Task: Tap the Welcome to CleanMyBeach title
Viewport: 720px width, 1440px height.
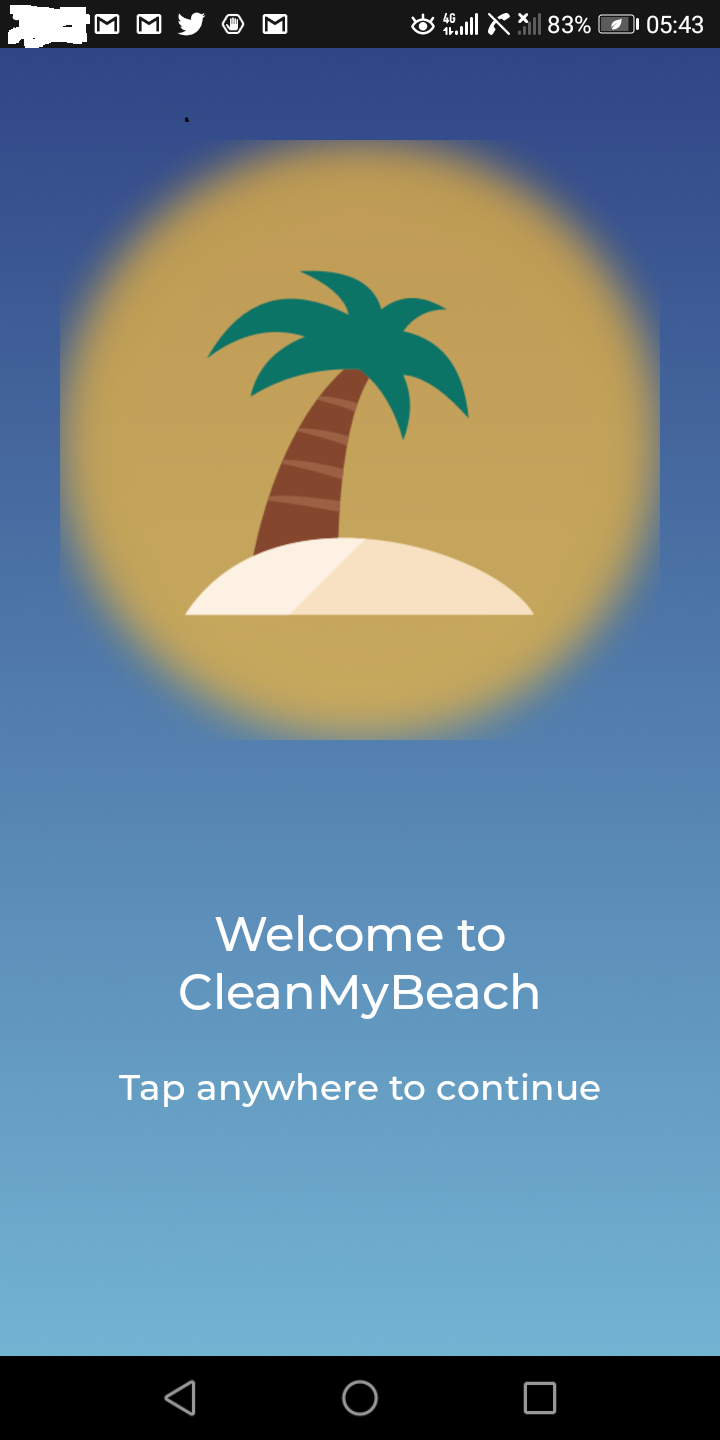Action: point(360,962)
